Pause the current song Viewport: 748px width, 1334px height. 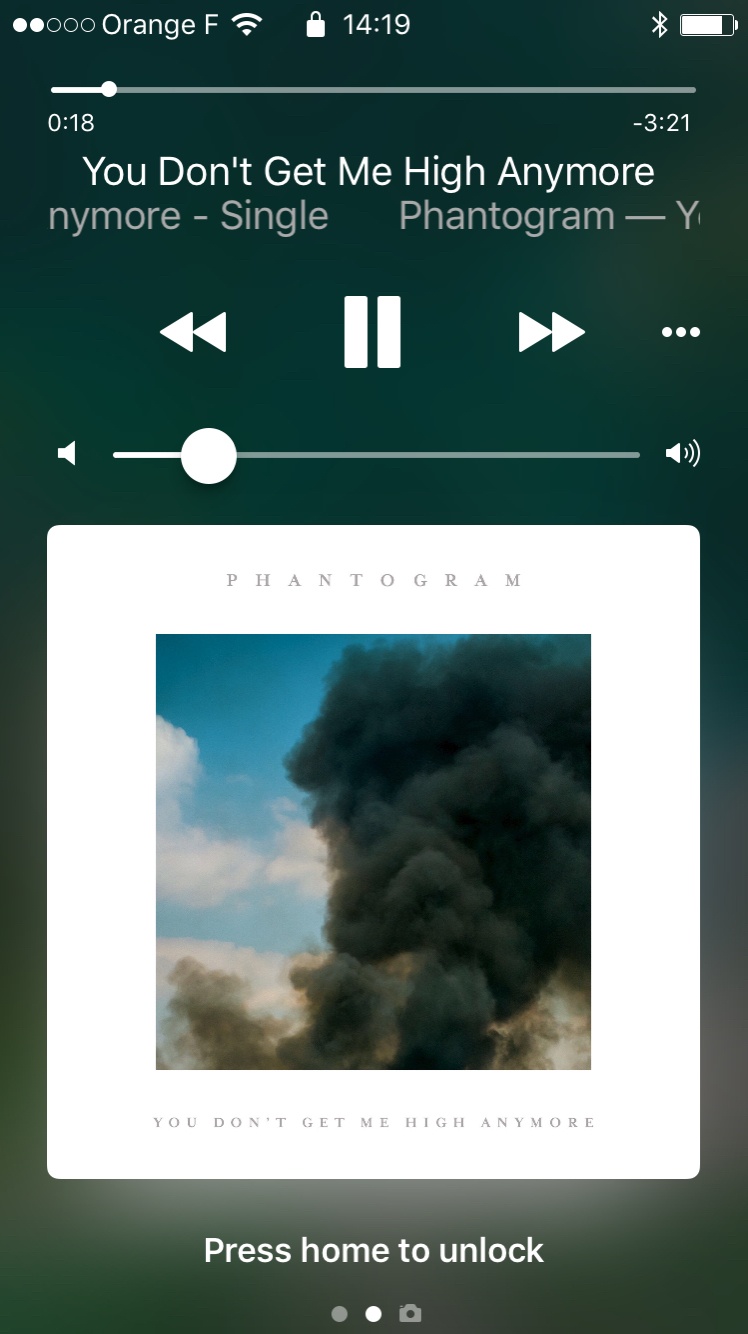click(372, 332)
